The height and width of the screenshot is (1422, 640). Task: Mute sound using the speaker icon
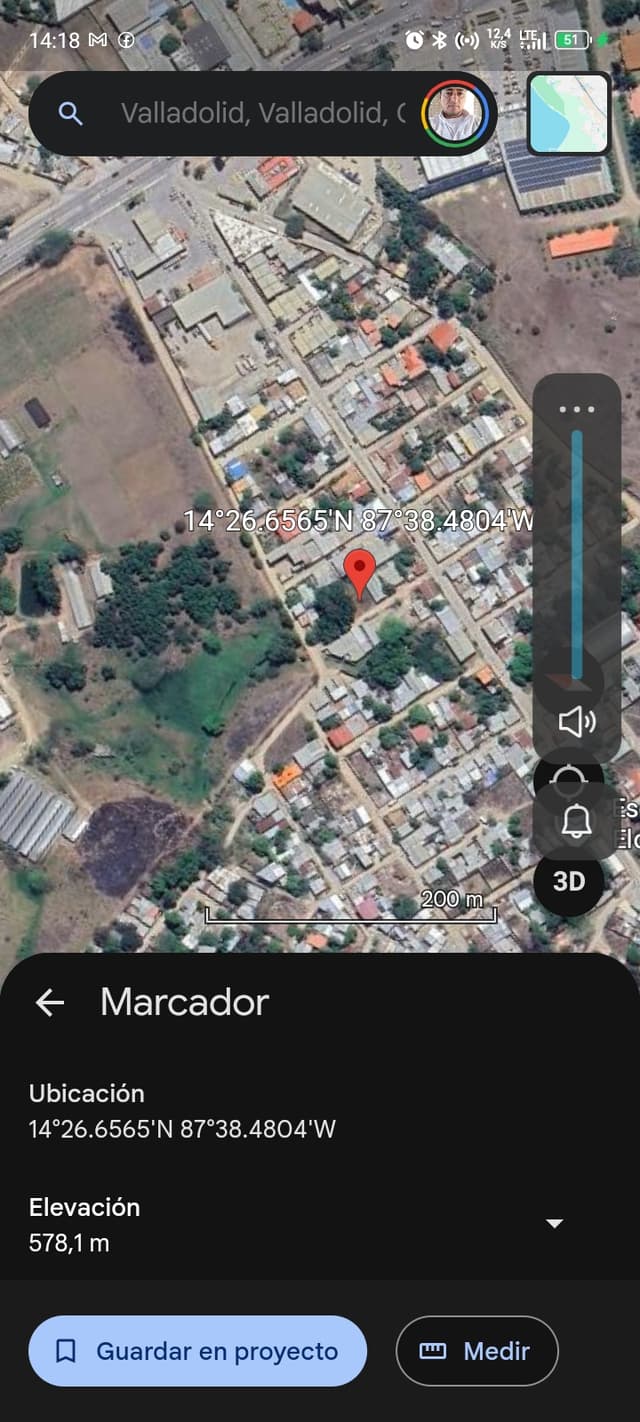pyautogui.click(x=577, y=720)
